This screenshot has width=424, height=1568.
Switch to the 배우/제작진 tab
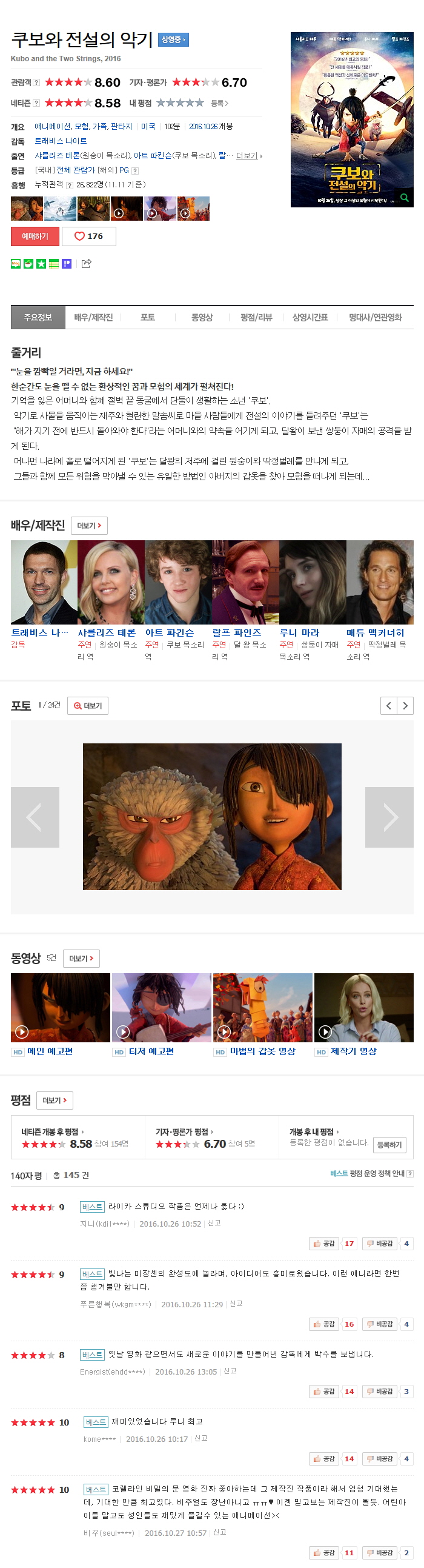(93, 317)
